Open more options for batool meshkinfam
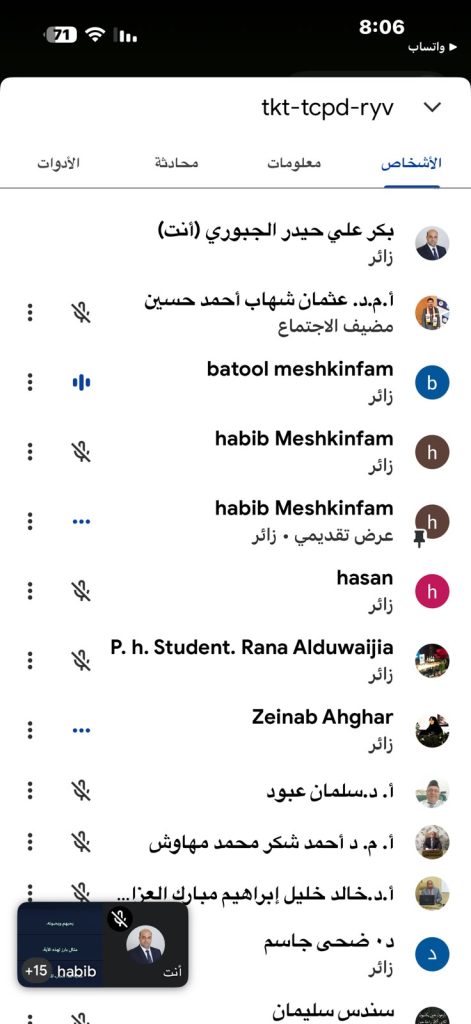The height and width of the screenshot is (1024, 471). click(30, 382)
